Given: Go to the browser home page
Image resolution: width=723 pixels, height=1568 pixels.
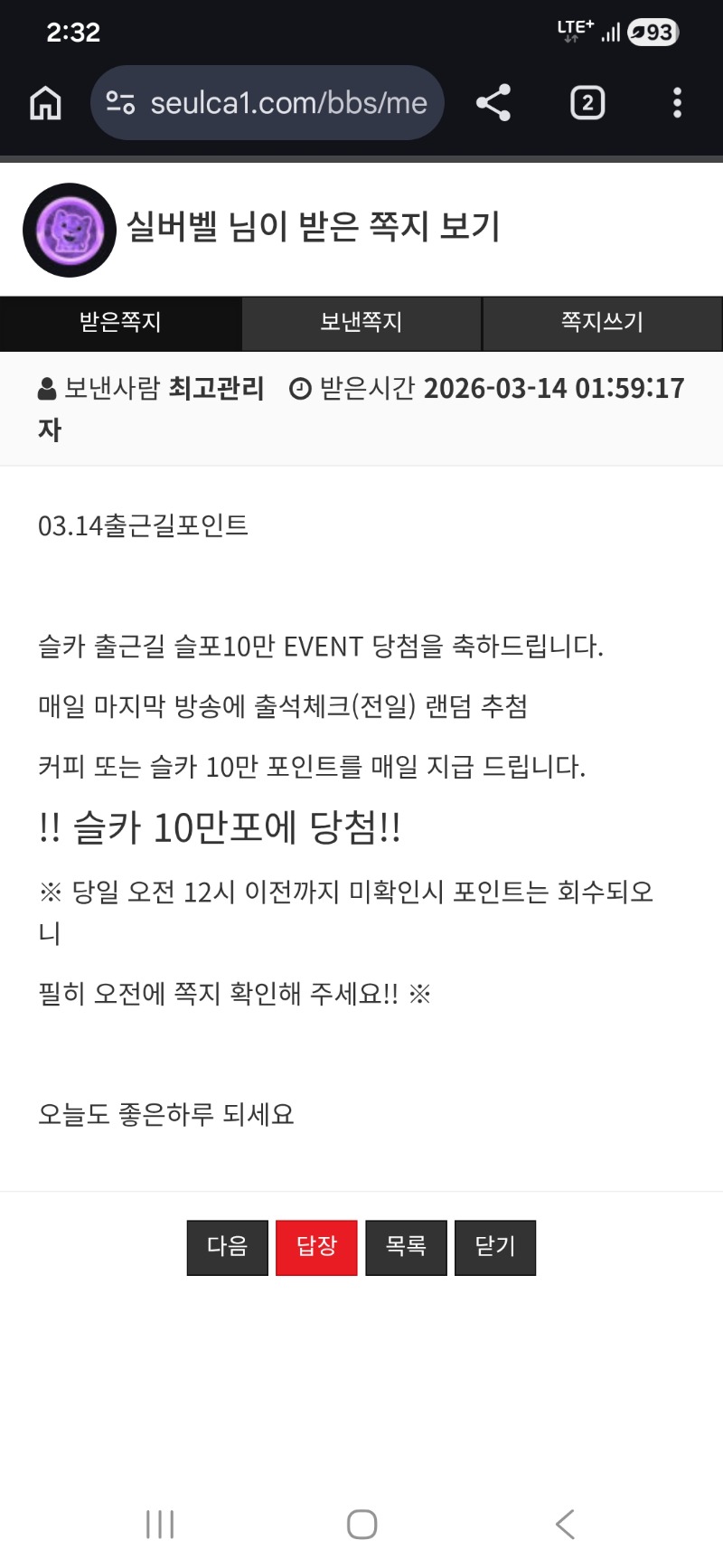Looking at the screenshot, I should (45, 103).
